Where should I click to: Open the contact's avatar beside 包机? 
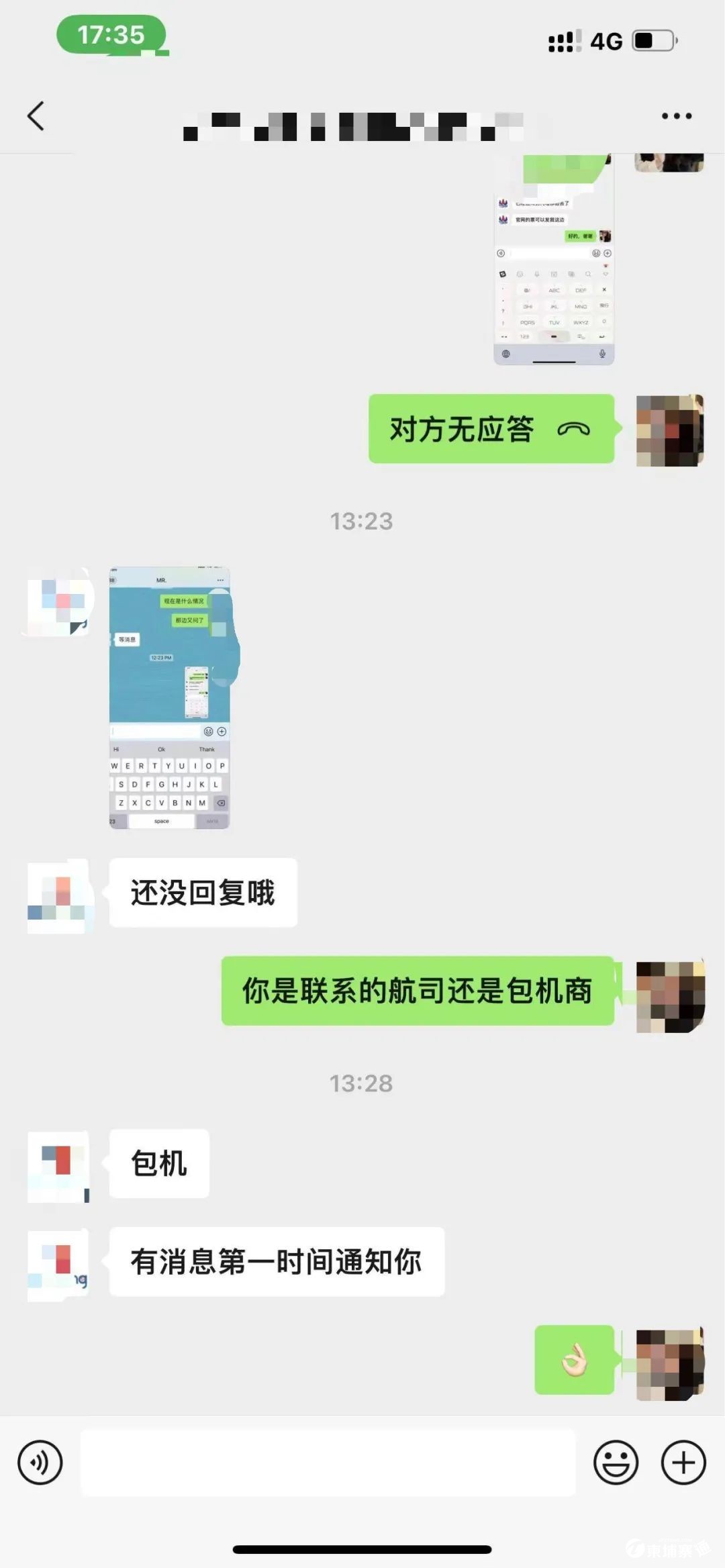[58, 1165]
